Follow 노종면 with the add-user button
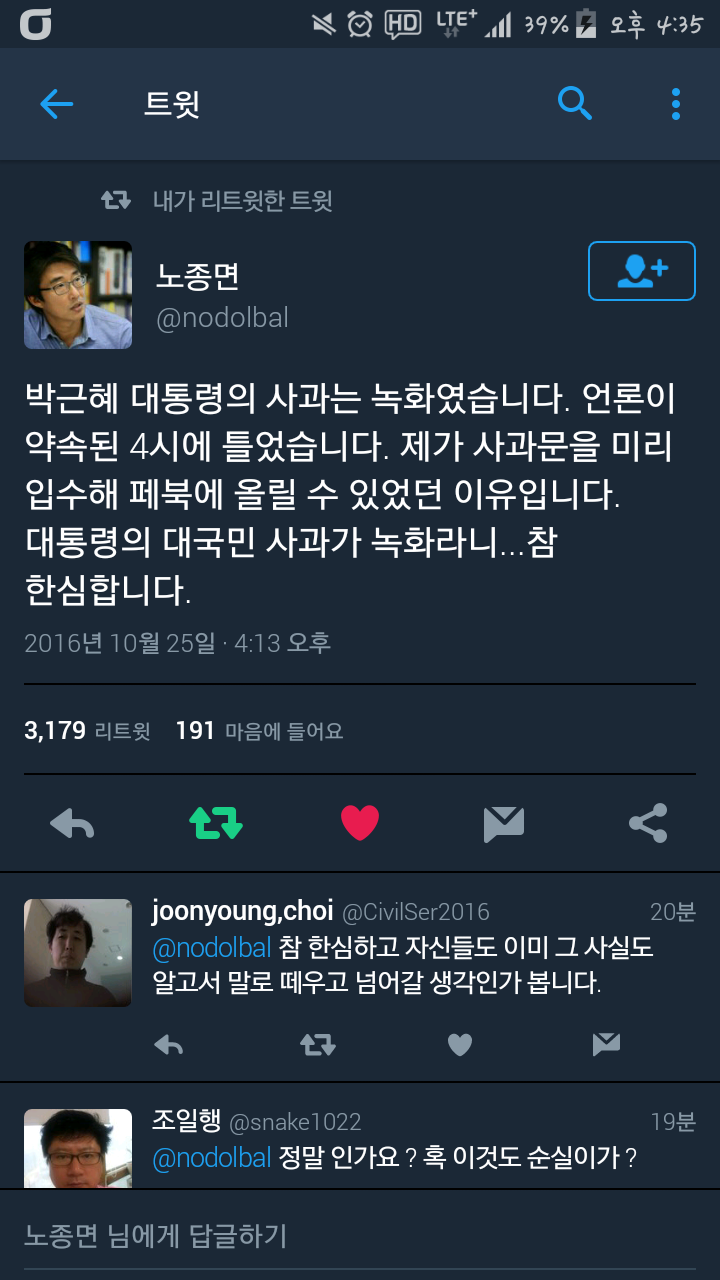Viewport: 720px width, 1280px height. point(641,271)
